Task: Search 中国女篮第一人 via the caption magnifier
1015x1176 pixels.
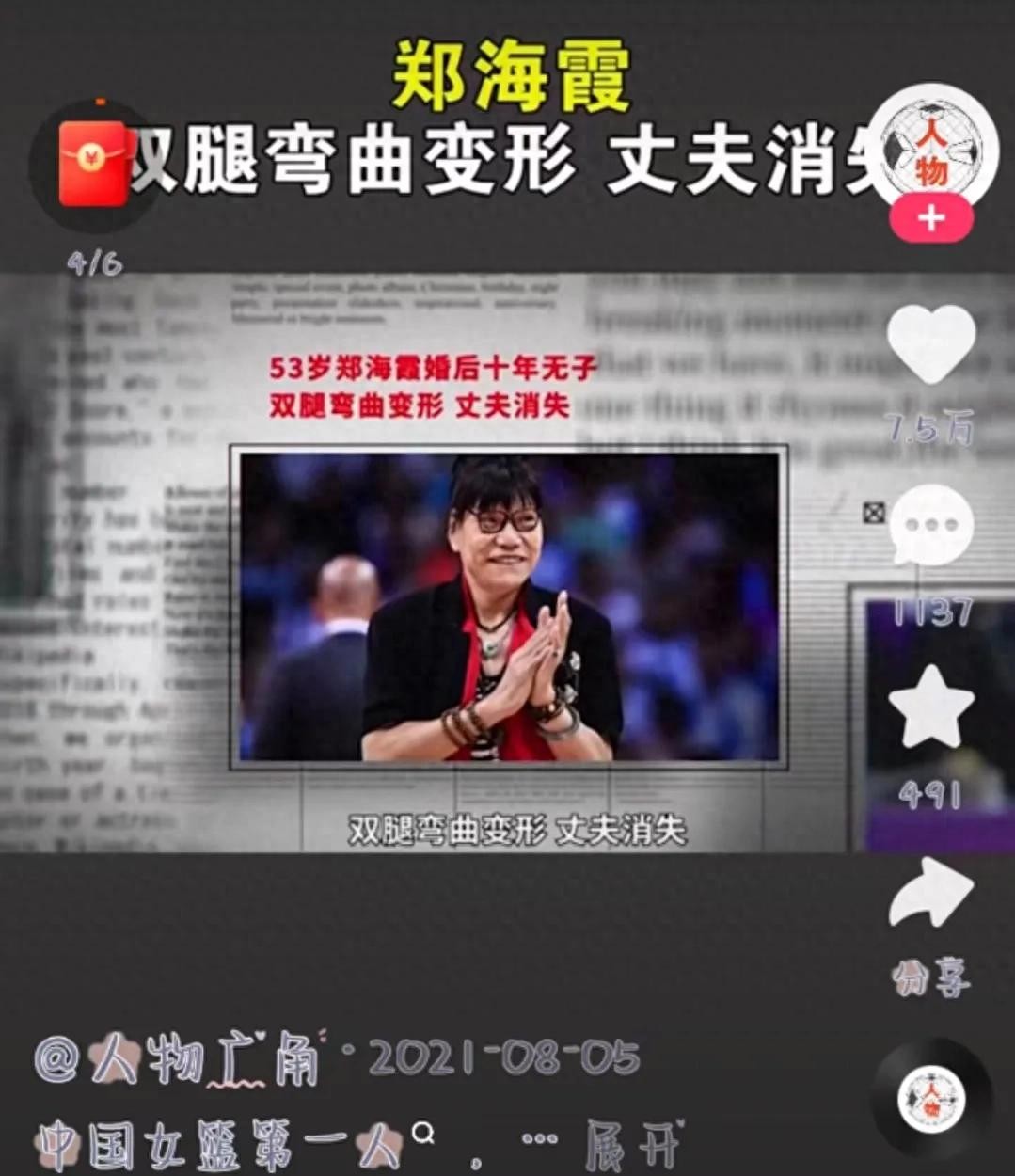Action: click(x=422, y=1132)
